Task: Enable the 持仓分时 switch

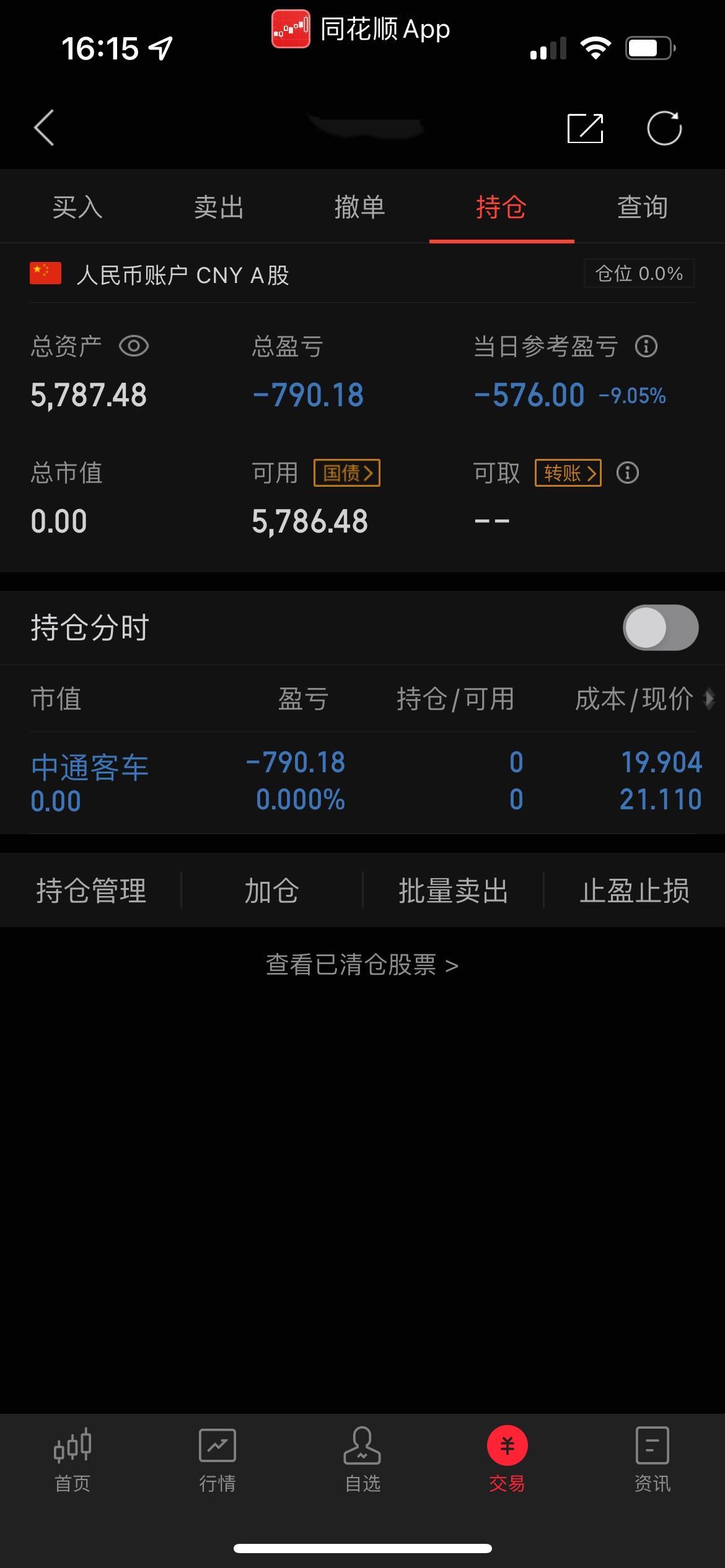Action: click(x=661, y=627)
